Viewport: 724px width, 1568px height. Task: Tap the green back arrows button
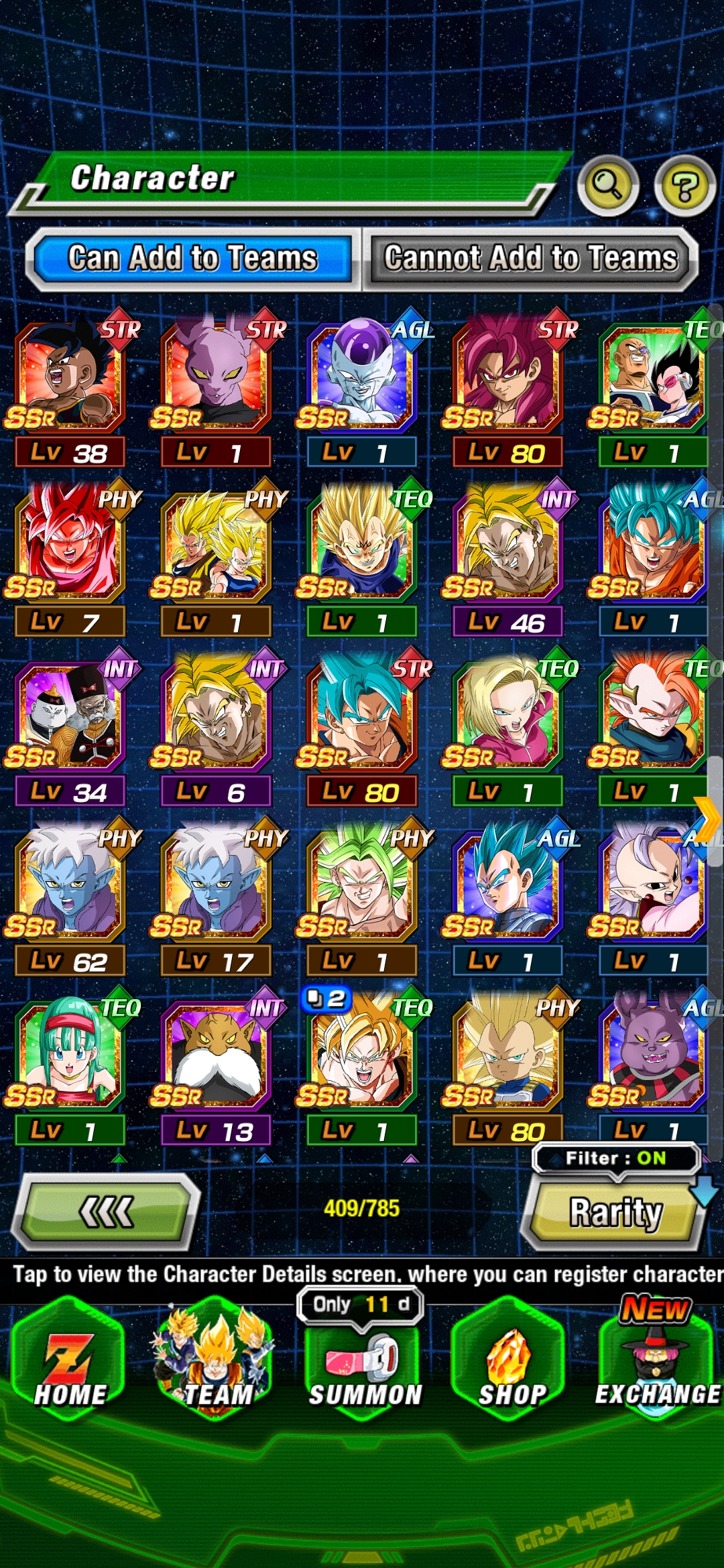107,1212
